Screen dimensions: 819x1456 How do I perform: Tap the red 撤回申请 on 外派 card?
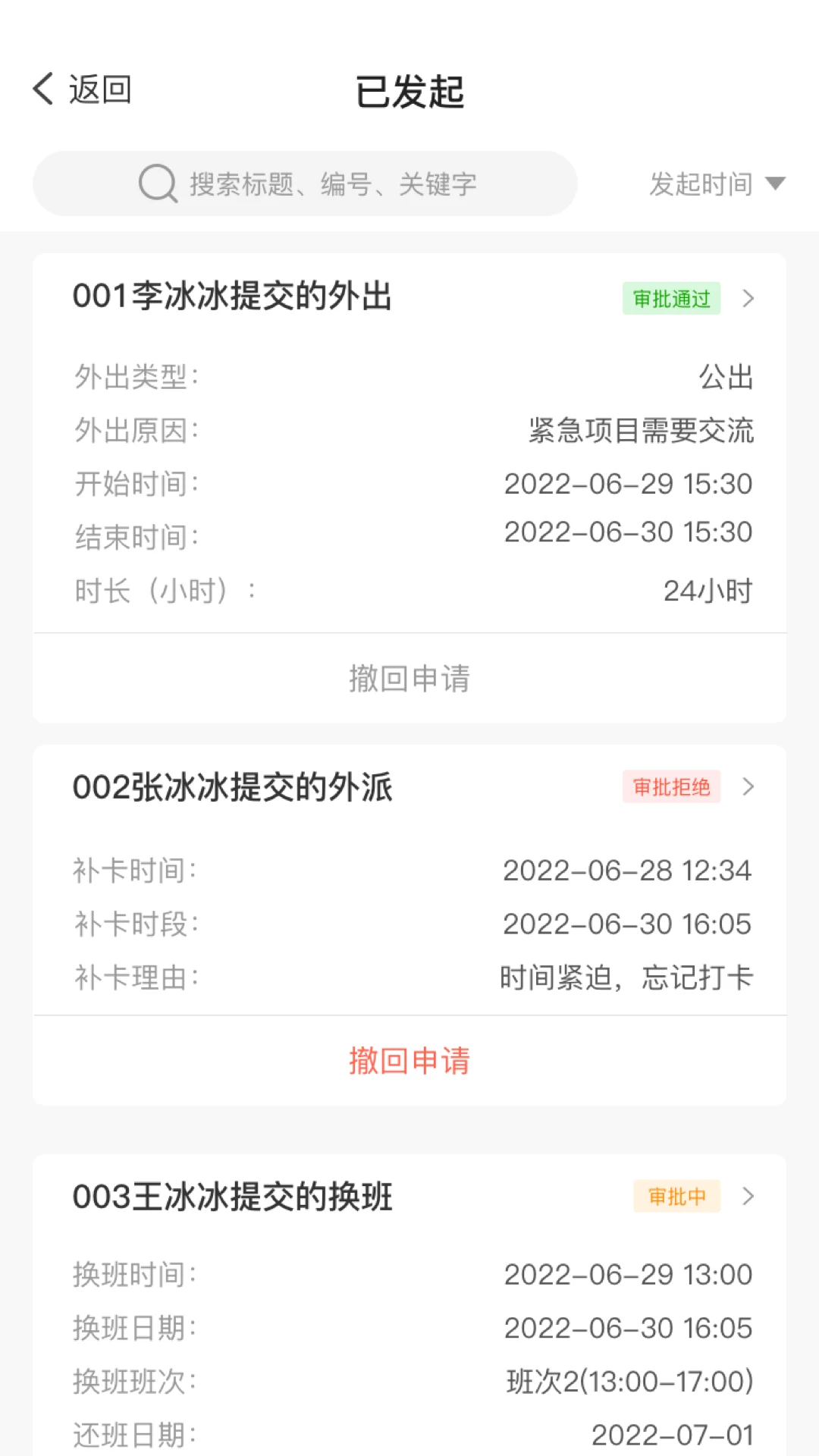click(409, 1061)
